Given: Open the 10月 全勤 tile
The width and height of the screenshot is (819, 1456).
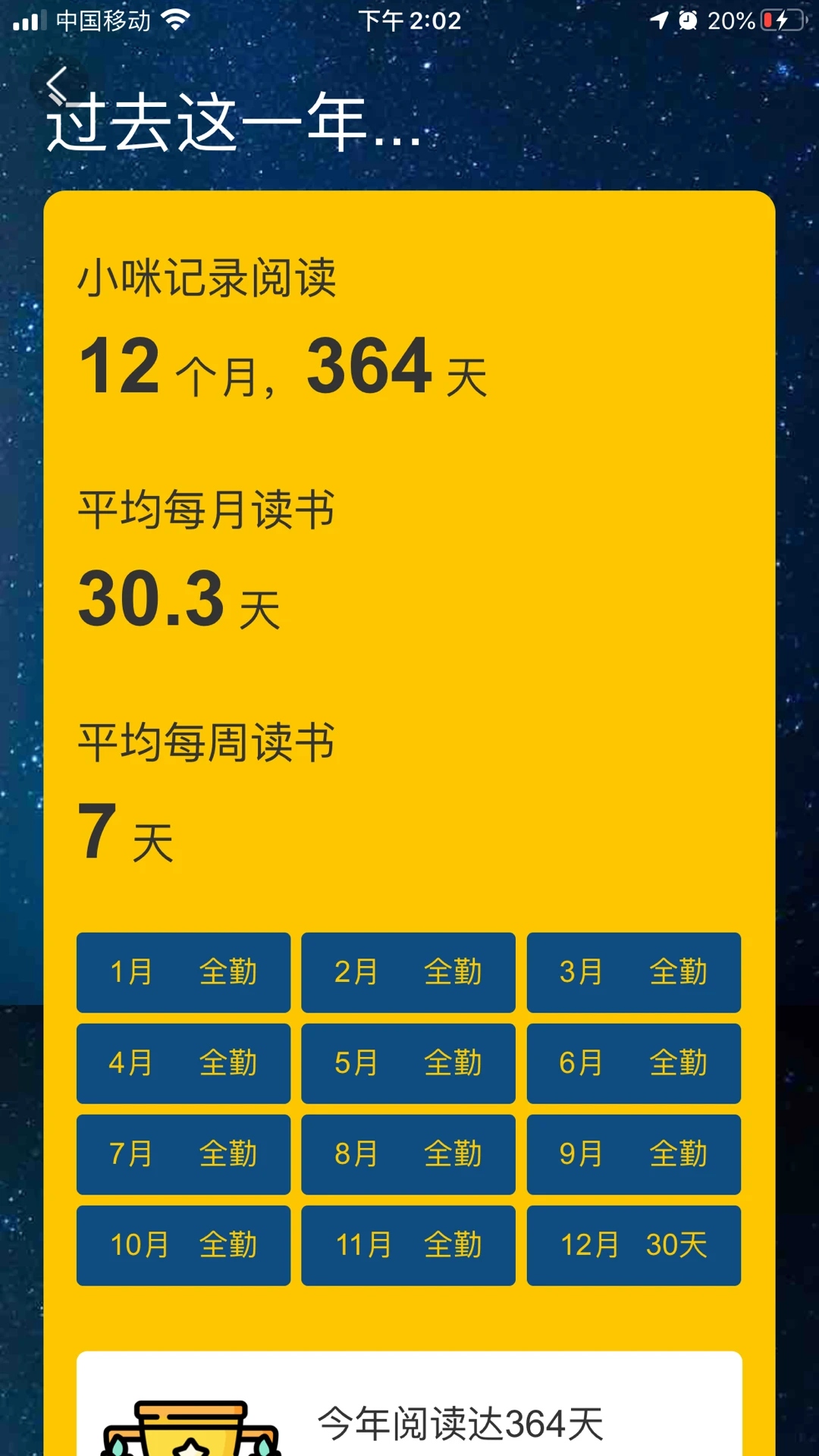Looking at the screenshot, I should pos(184,1245).
